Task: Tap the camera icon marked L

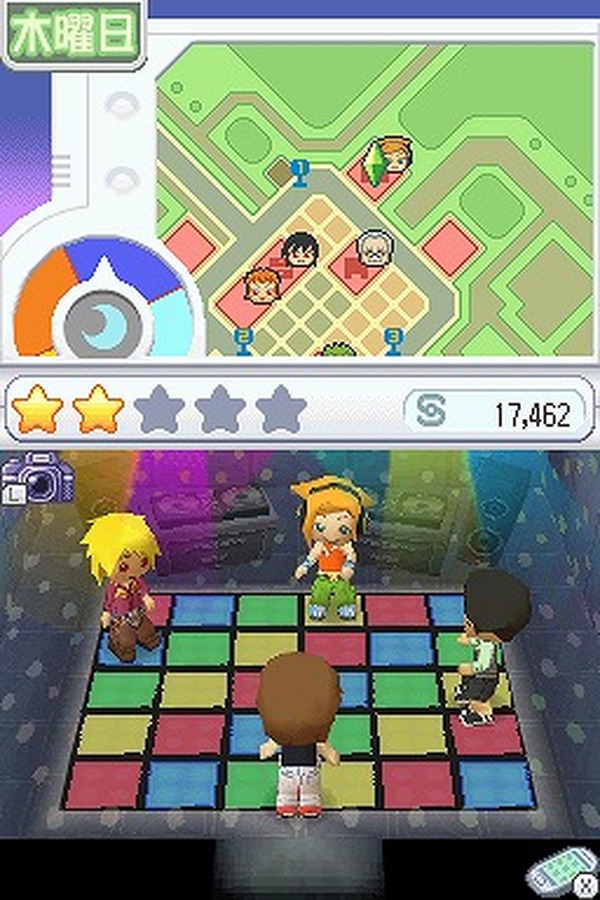Action: pyautogui.click(x=39, y=477)
